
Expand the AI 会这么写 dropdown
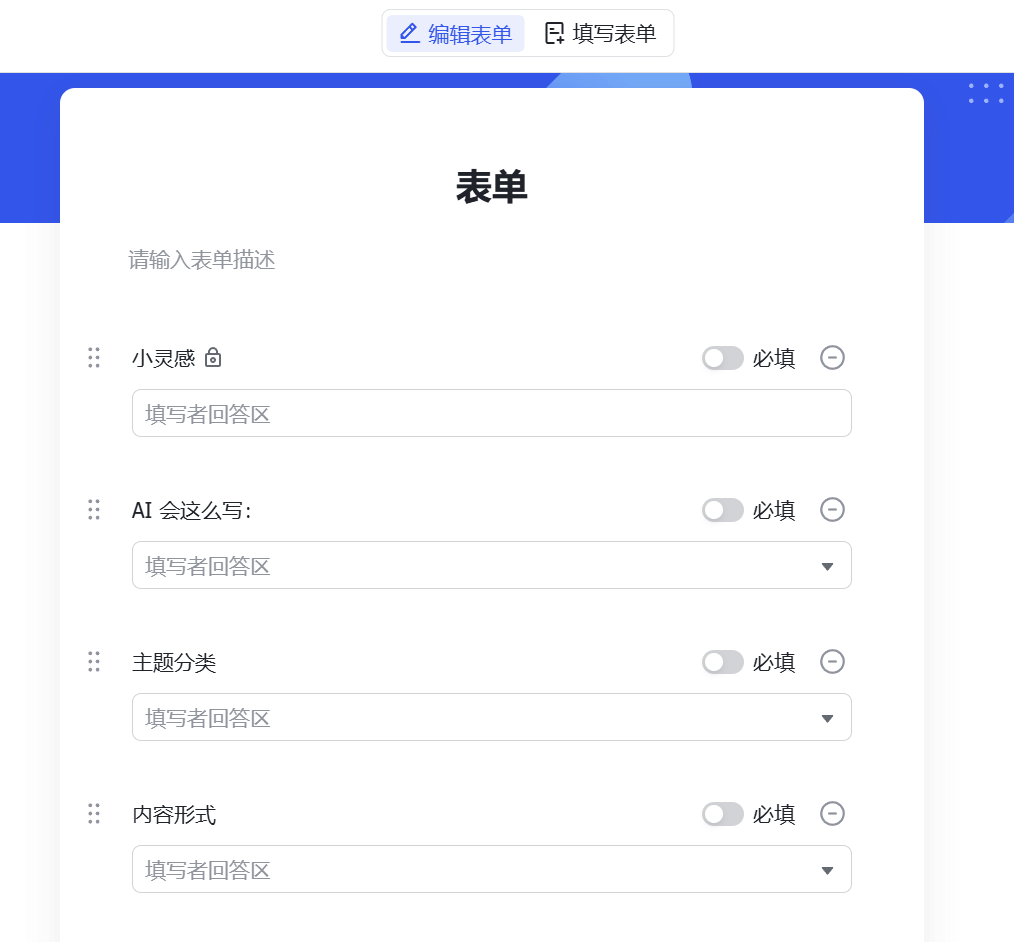pyautogui.click(x=491, y=565)
